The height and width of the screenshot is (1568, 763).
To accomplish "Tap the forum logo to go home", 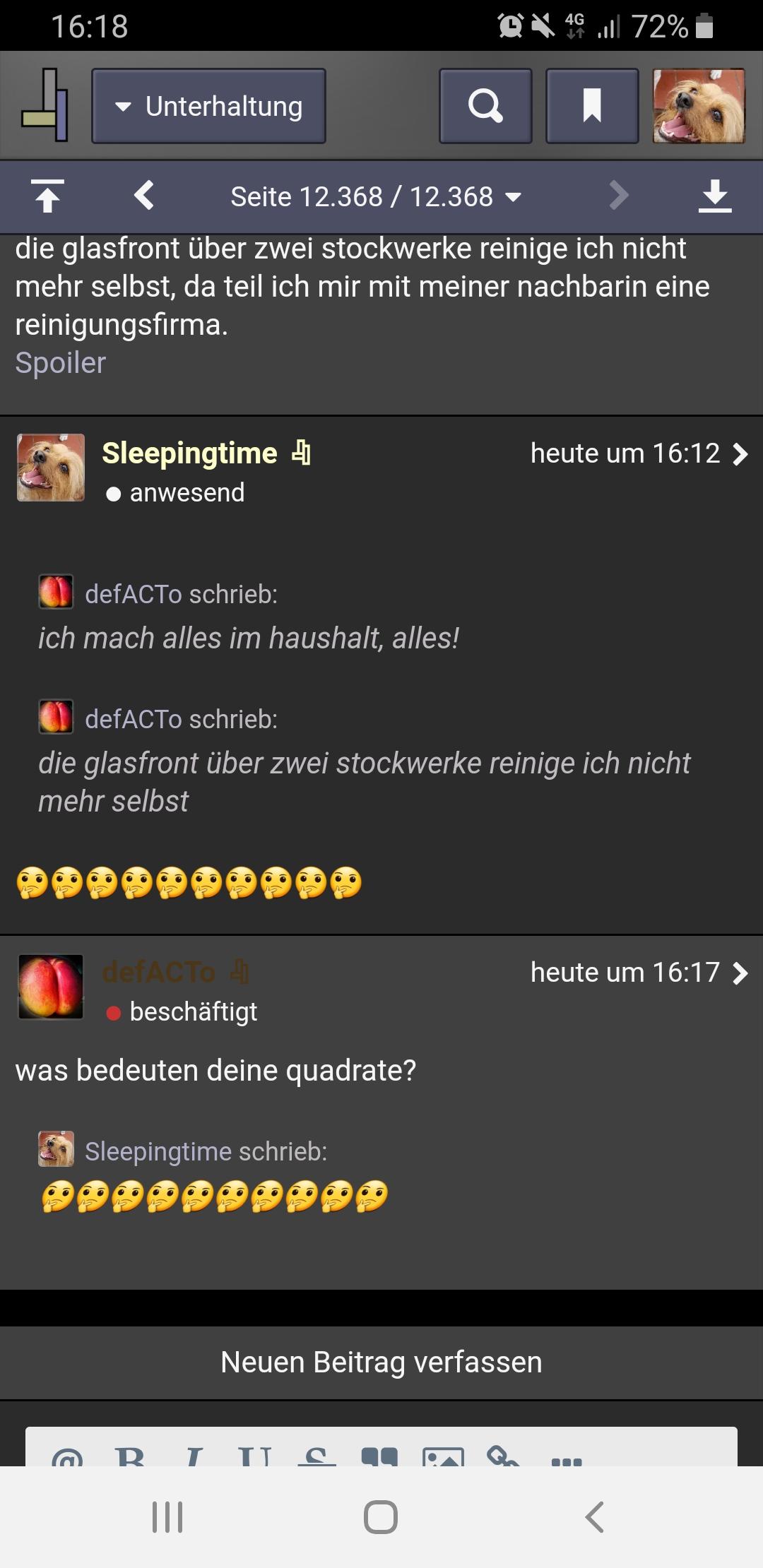I will click(x=45, y=106).
